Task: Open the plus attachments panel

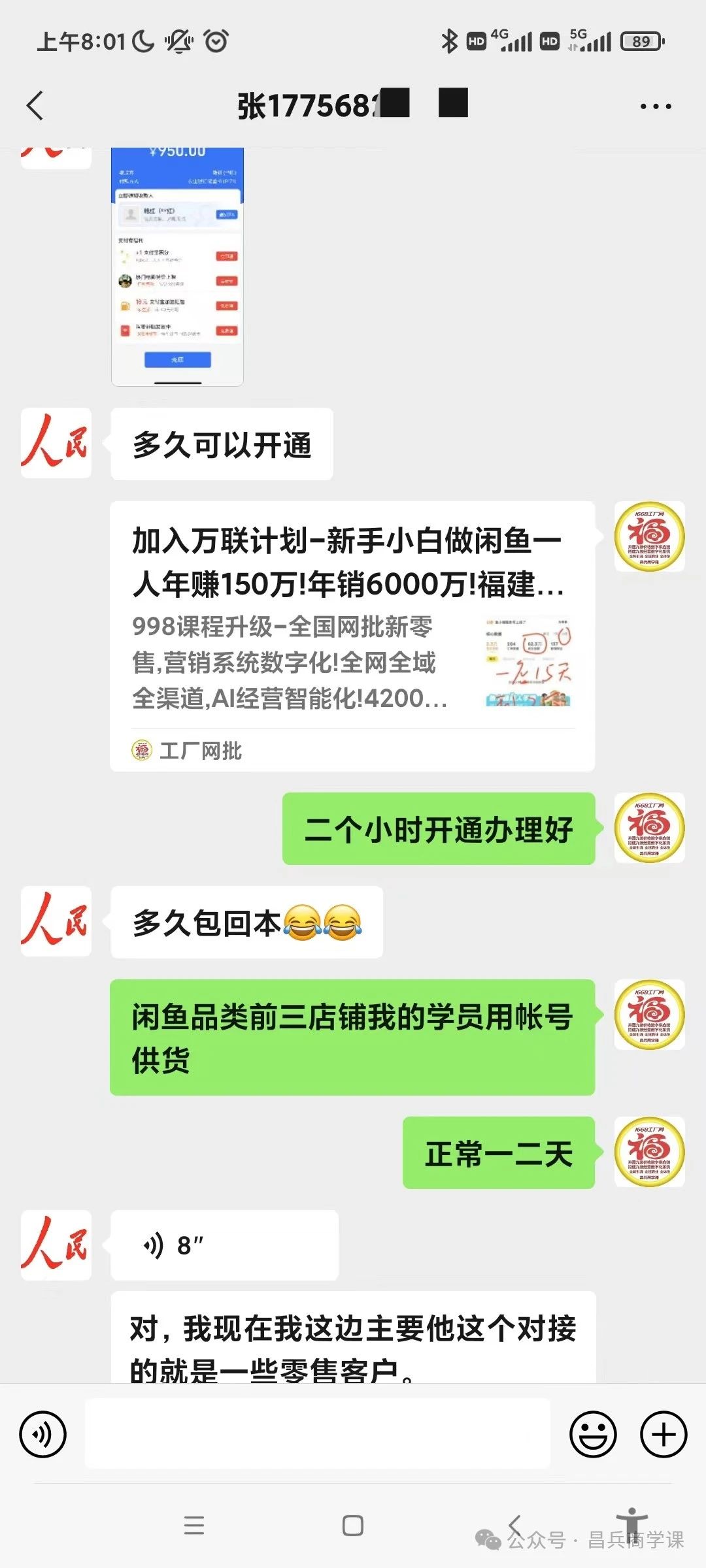Action: click(x=664, y=1435)
